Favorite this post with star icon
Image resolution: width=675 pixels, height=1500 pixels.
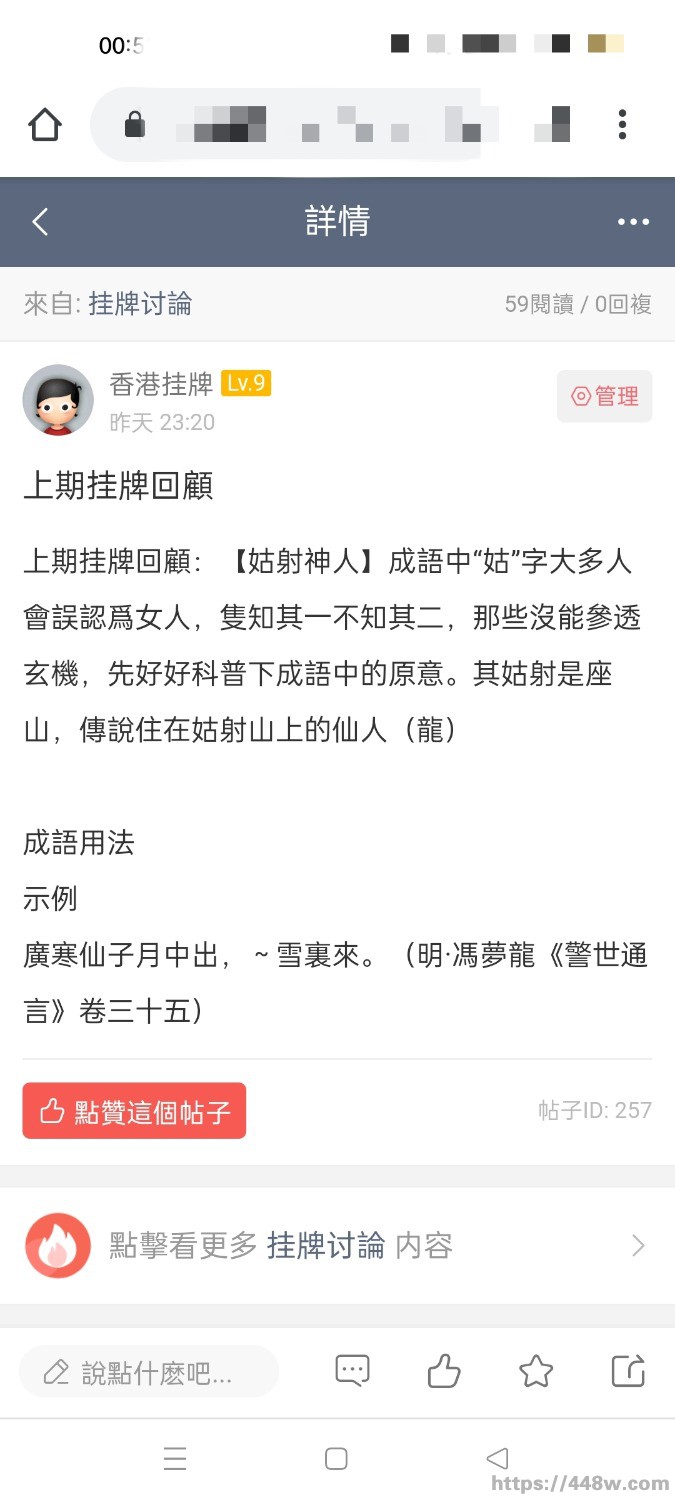(536, 1371)
